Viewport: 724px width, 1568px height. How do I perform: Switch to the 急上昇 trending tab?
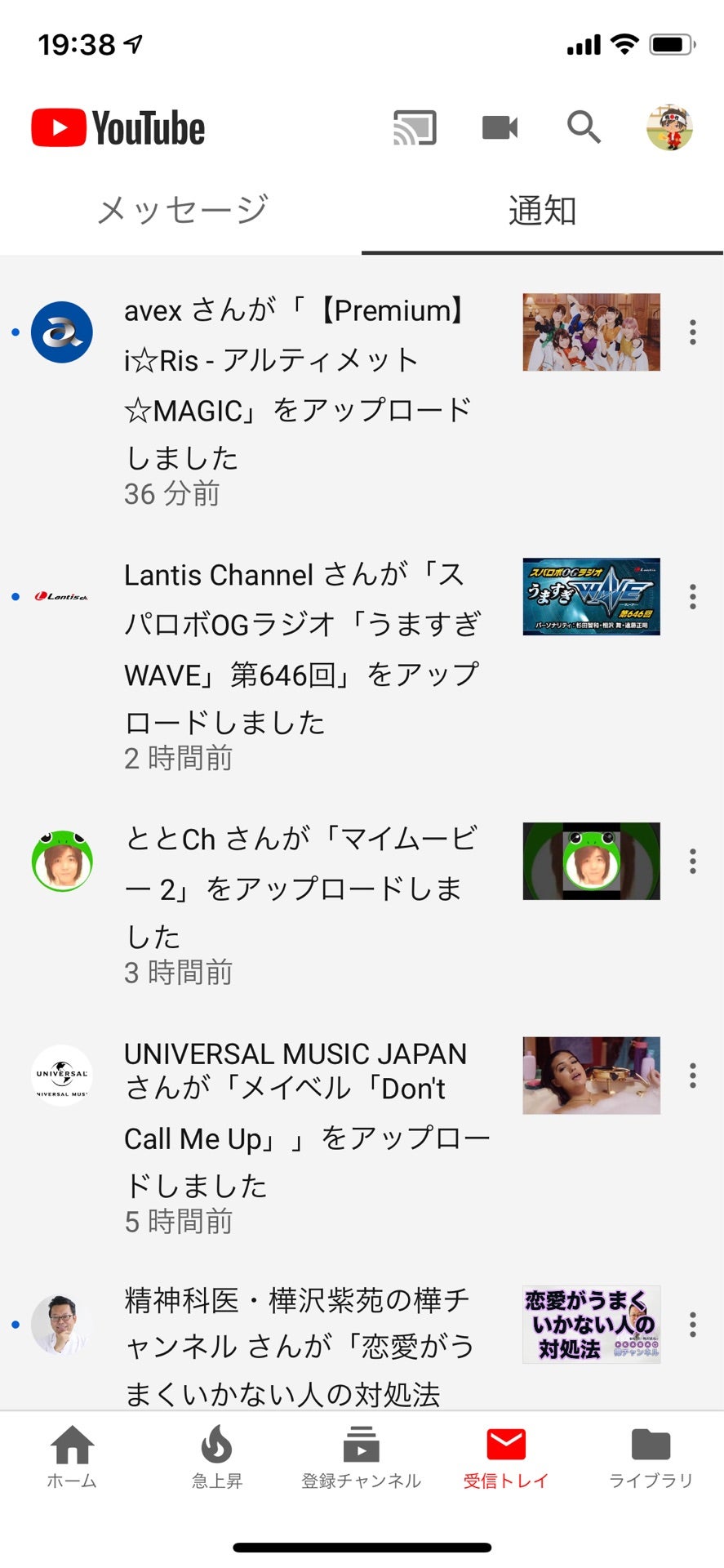point(216,1458)
